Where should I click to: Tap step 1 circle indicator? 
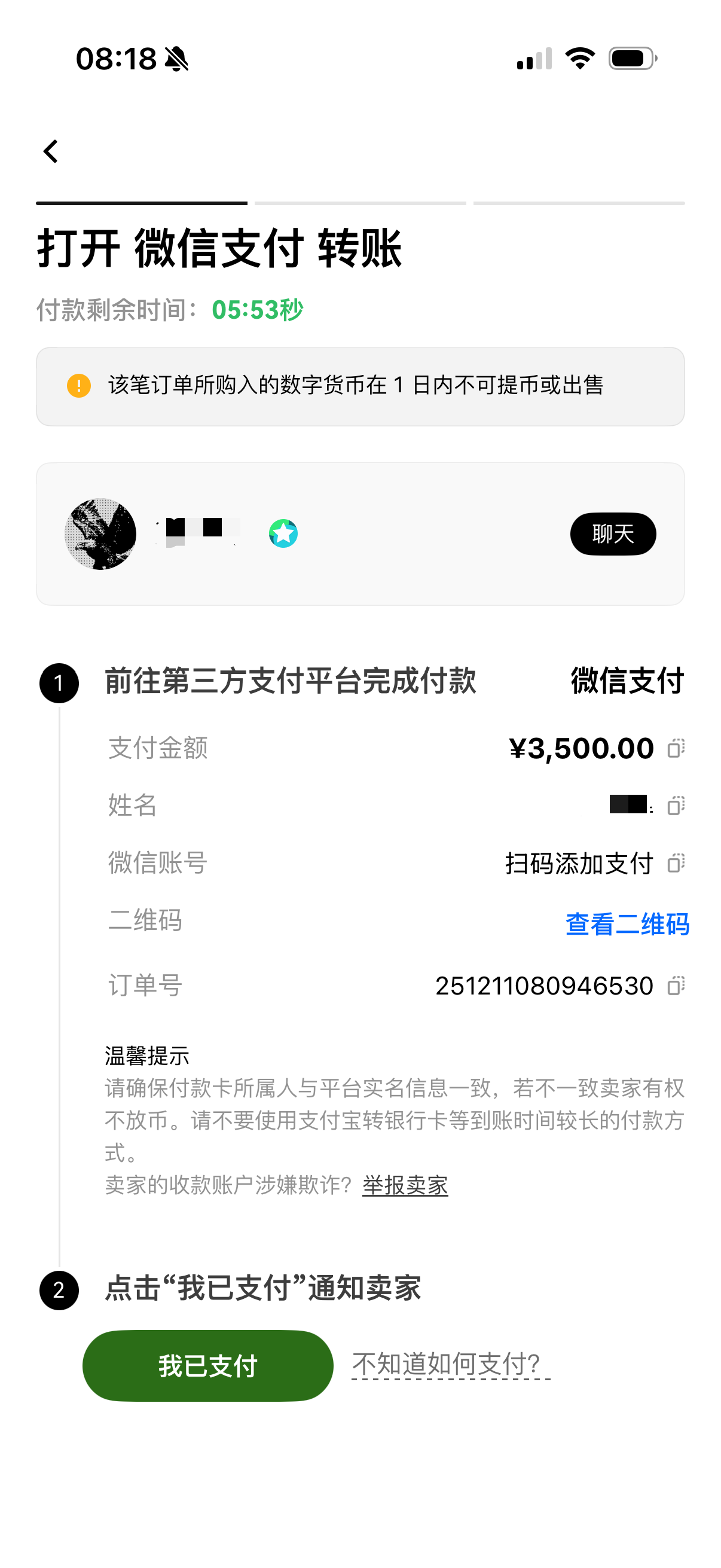point(59,683)
